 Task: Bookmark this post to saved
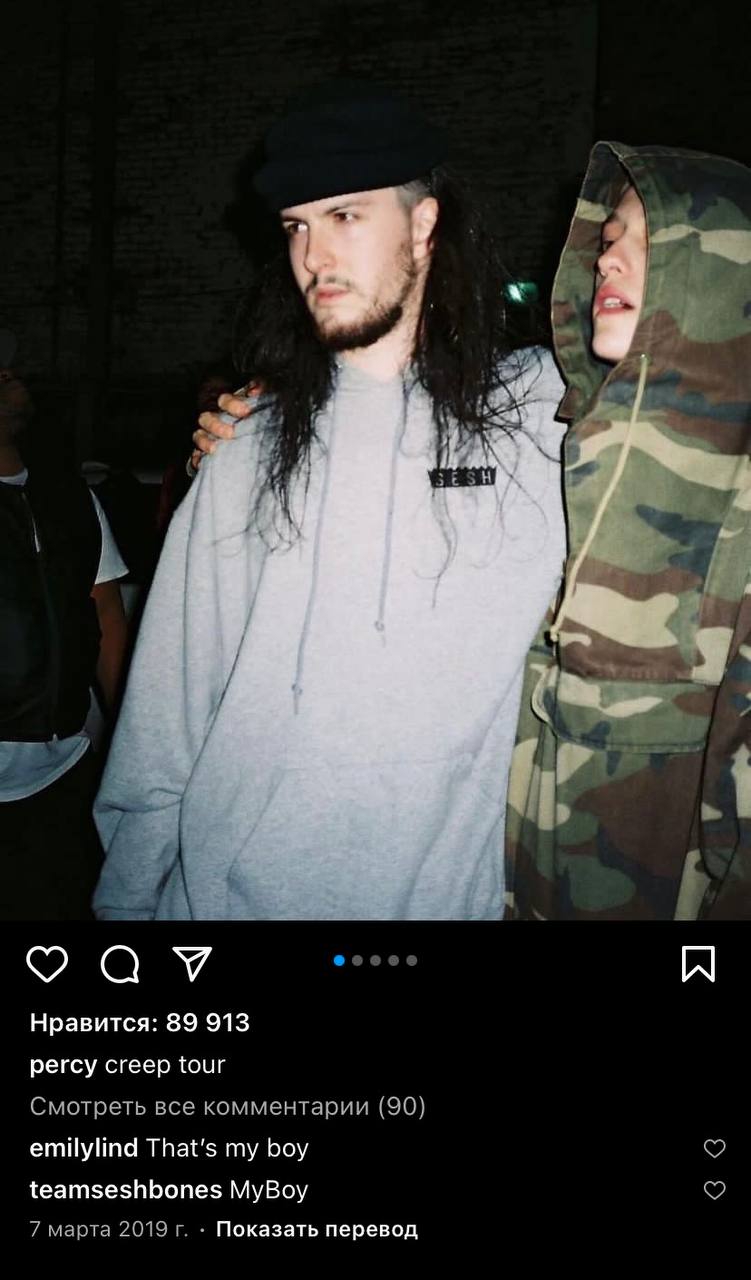[698, 964]
